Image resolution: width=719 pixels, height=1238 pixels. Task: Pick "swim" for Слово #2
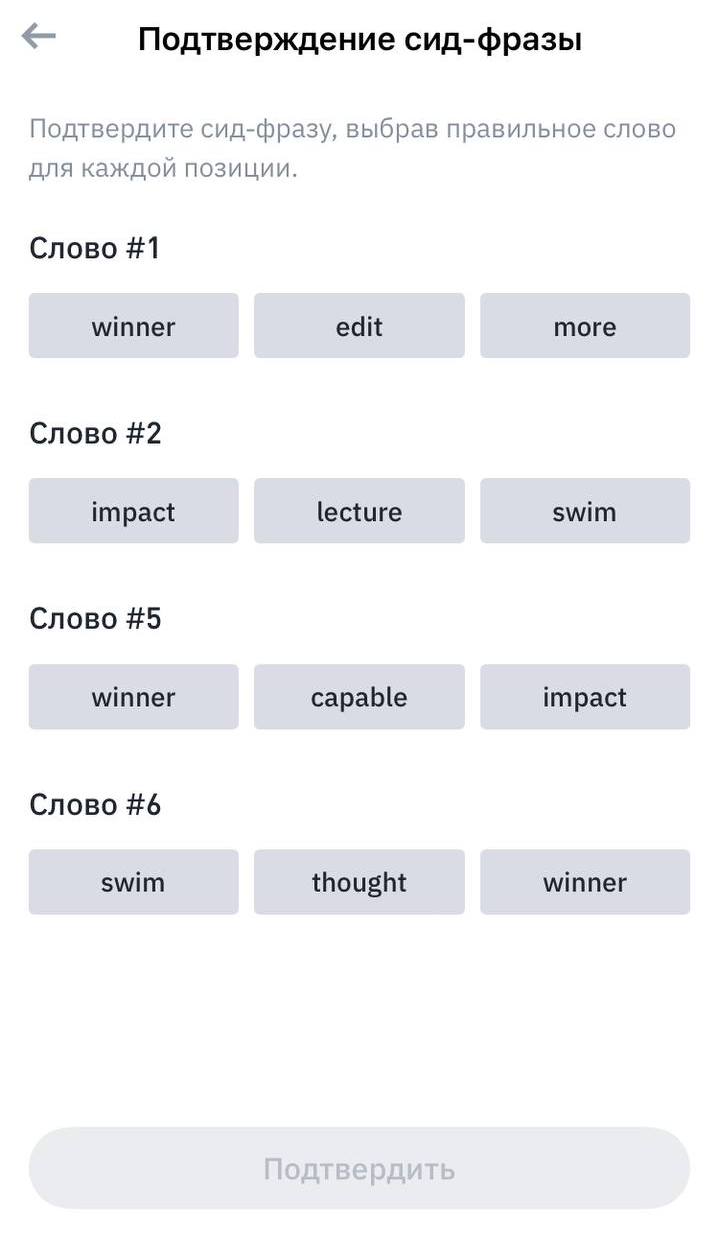[x=585, y=511]
